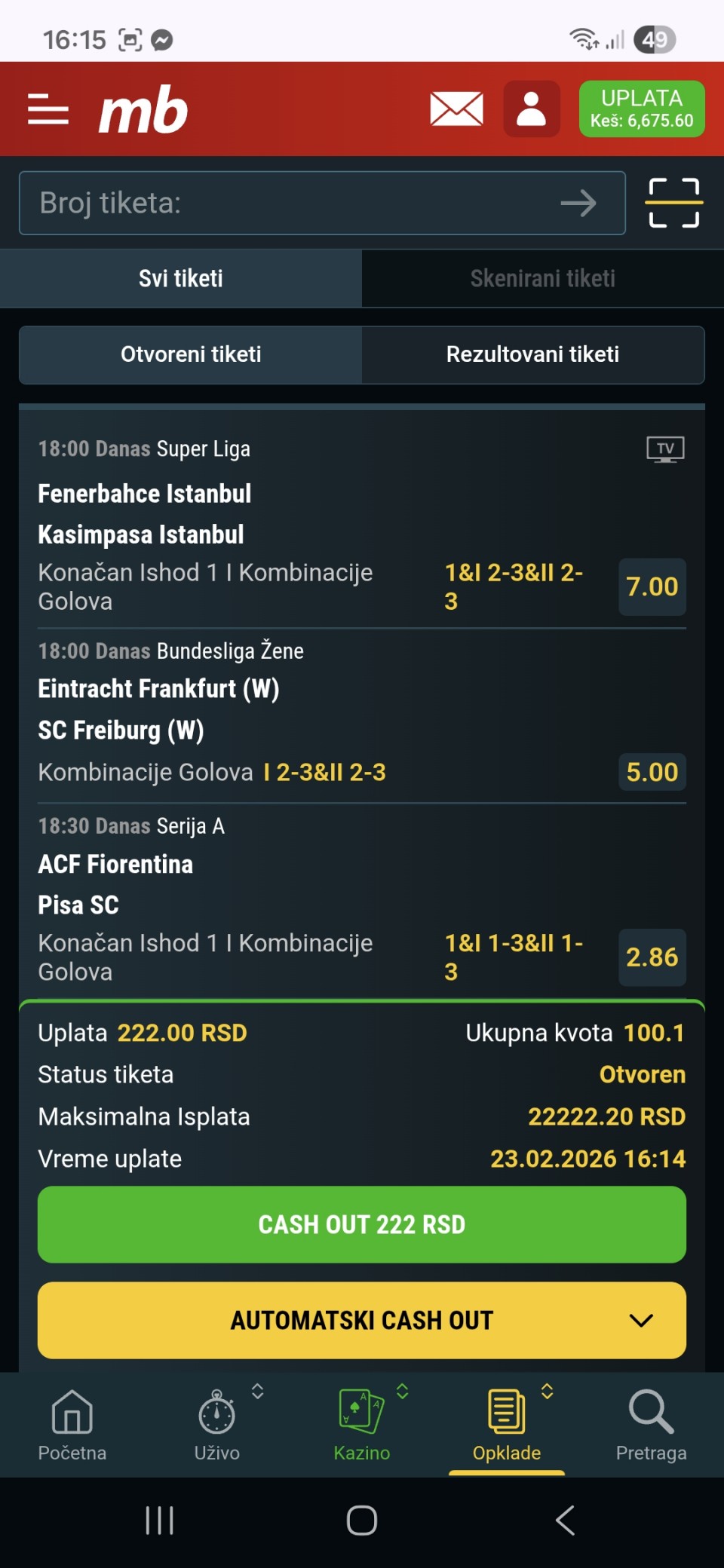Image resolution: width=724 pixels, height=1568 pixels.
Task: Open the Pretraga search tab
Action: [x=651, y=1424]
